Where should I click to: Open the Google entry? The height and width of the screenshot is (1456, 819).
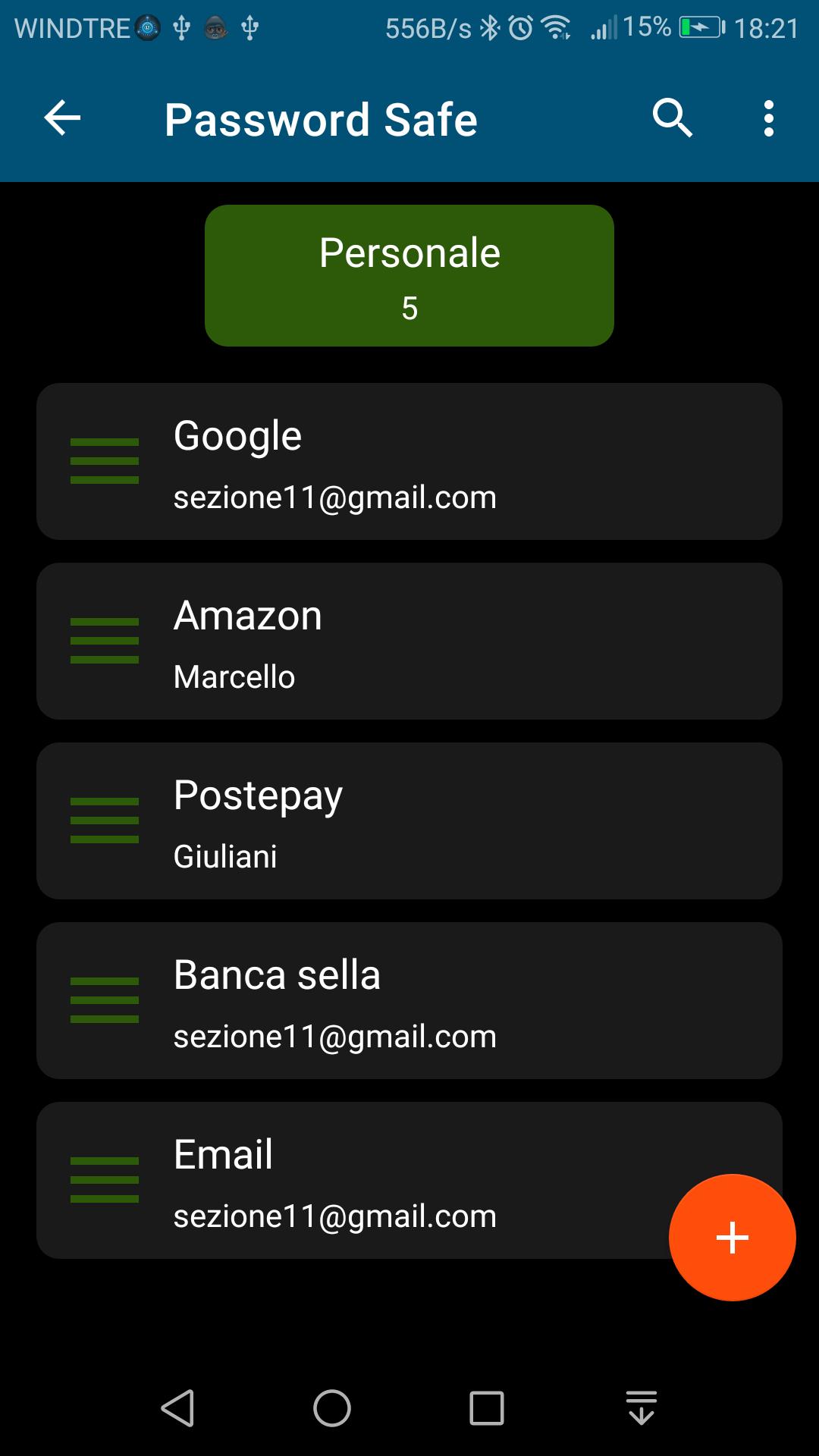[409, 461]
